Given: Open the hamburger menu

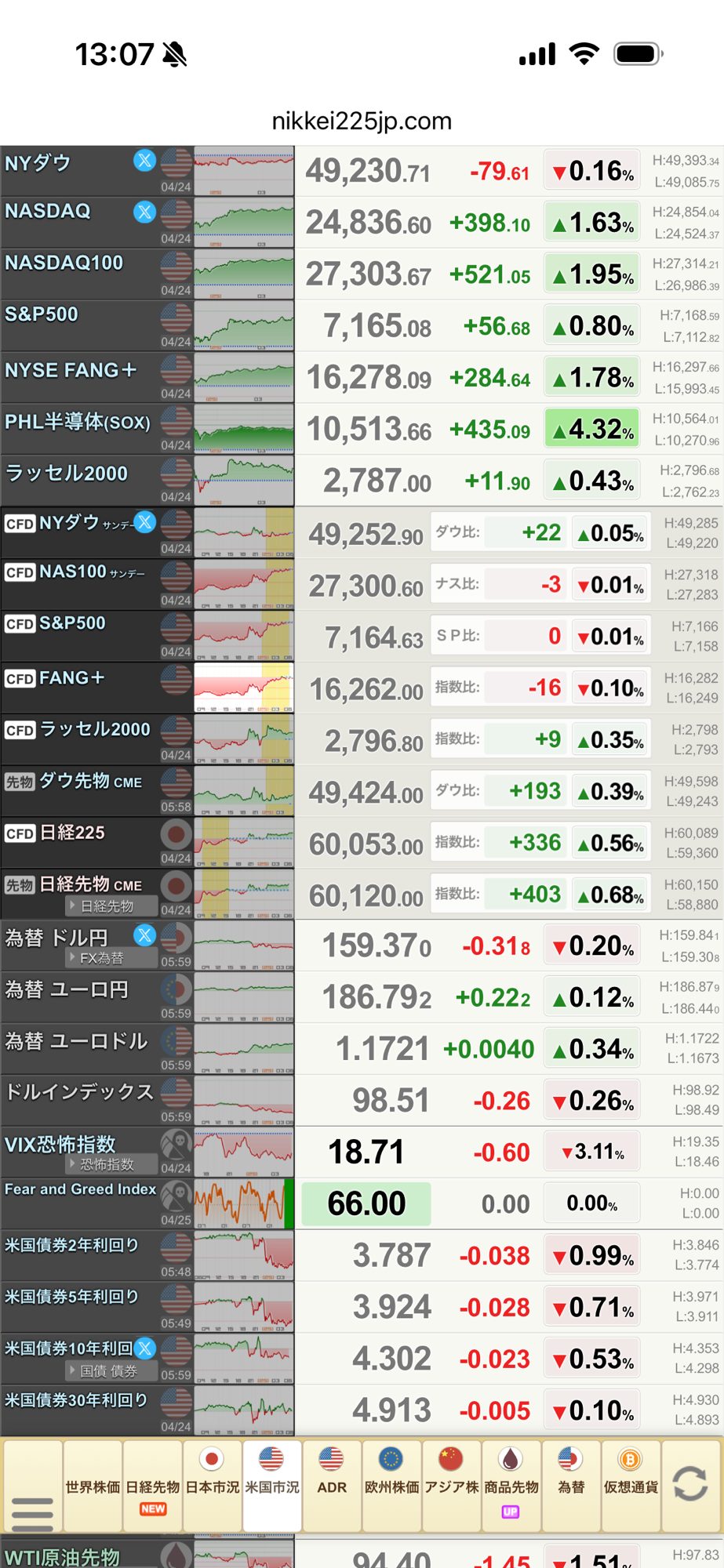Looking at the screenshot, I should [x=32, y=1513].
